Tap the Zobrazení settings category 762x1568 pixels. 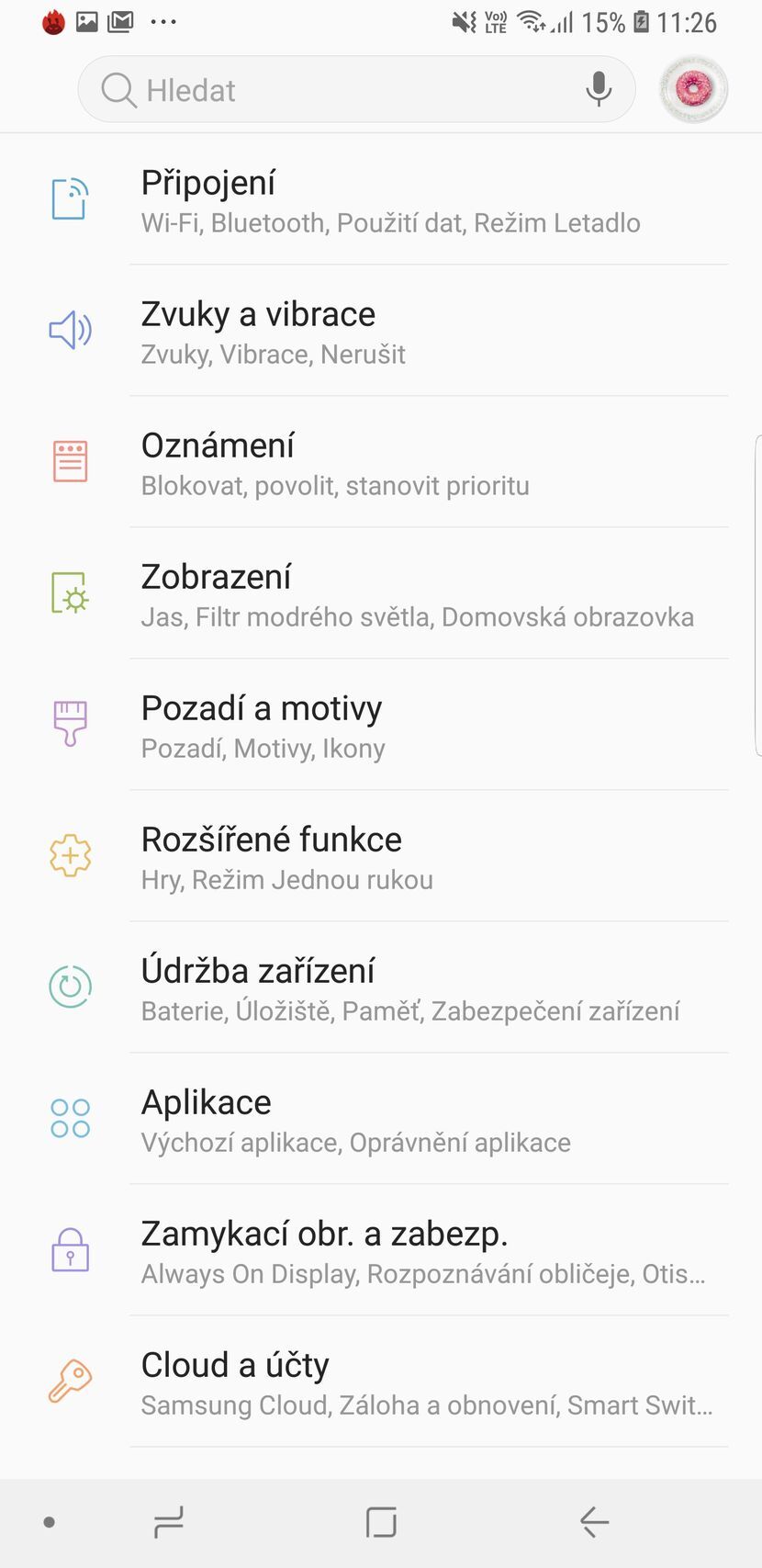click(x=367, y=592)
